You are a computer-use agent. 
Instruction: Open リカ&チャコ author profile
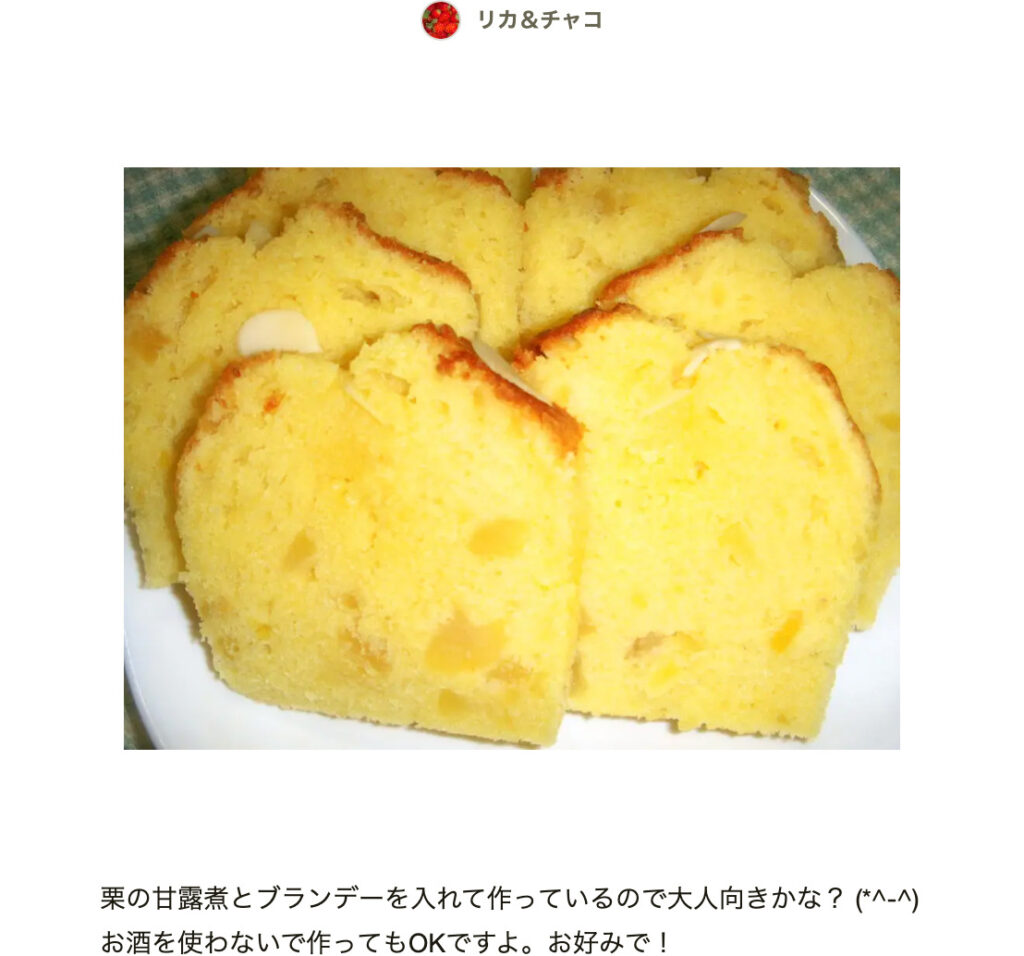(x=538, y=20)
